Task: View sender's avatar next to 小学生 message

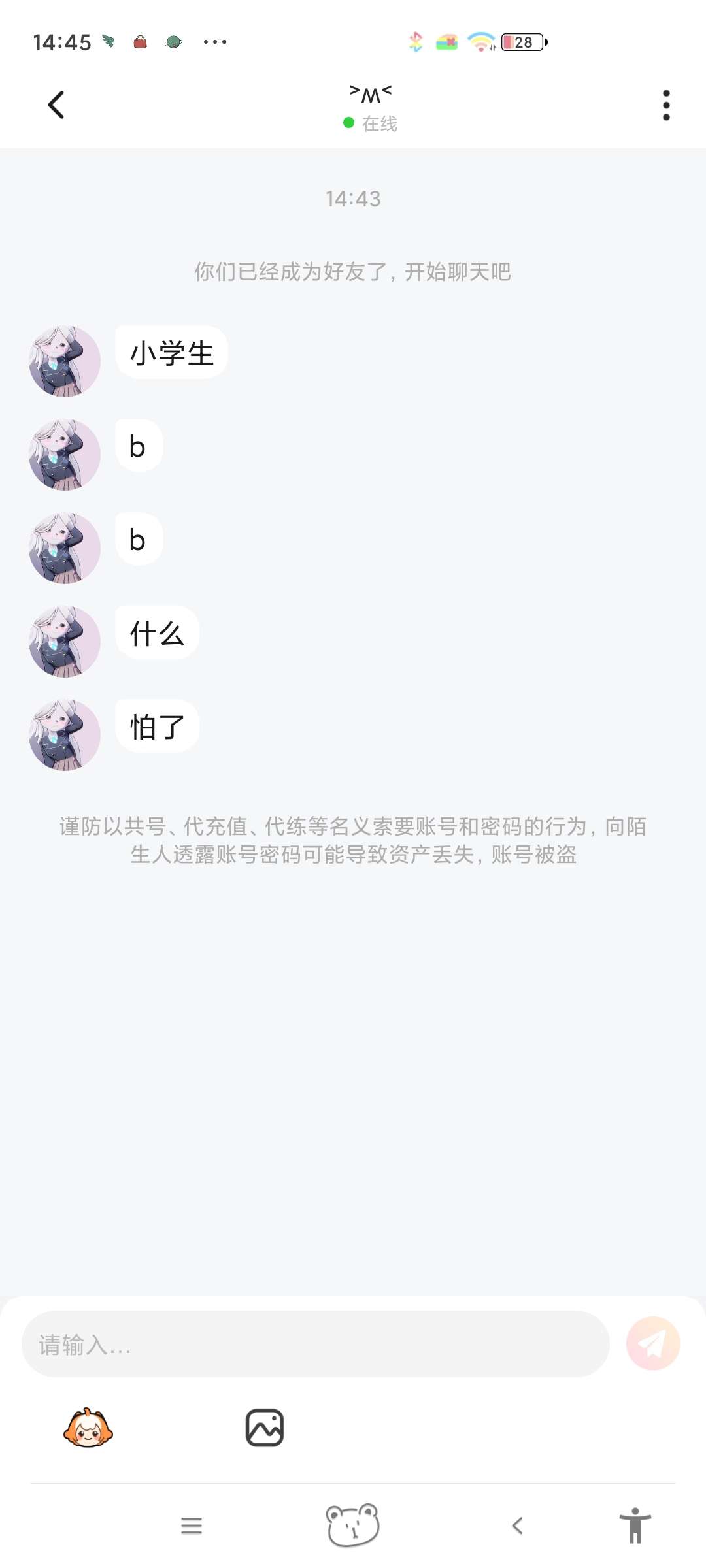Action: click(65, 361)
